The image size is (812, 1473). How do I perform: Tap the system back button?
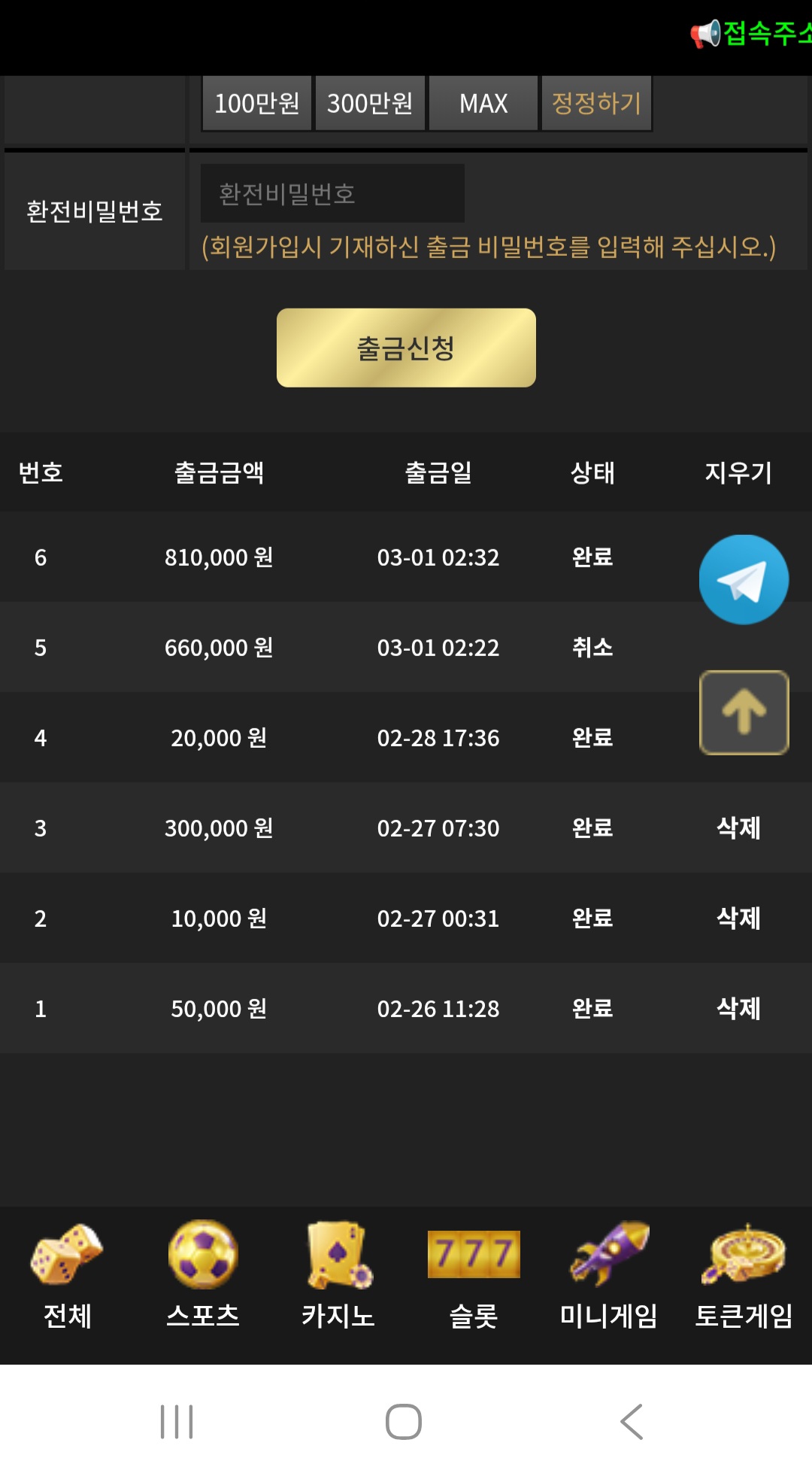(632, 1421)
